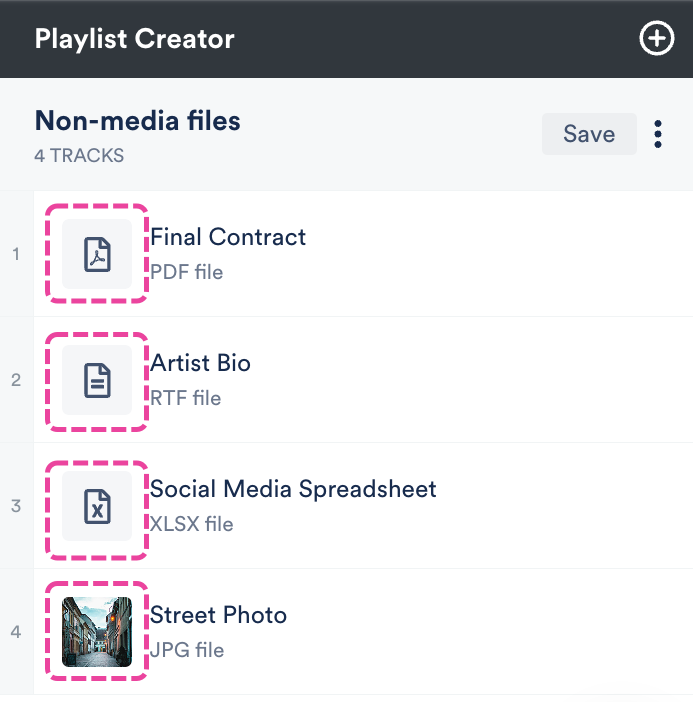Tap the plus icon in Playlist Creator header
The width and height of the screenshot is (693, 702).
tap(656, 39)
